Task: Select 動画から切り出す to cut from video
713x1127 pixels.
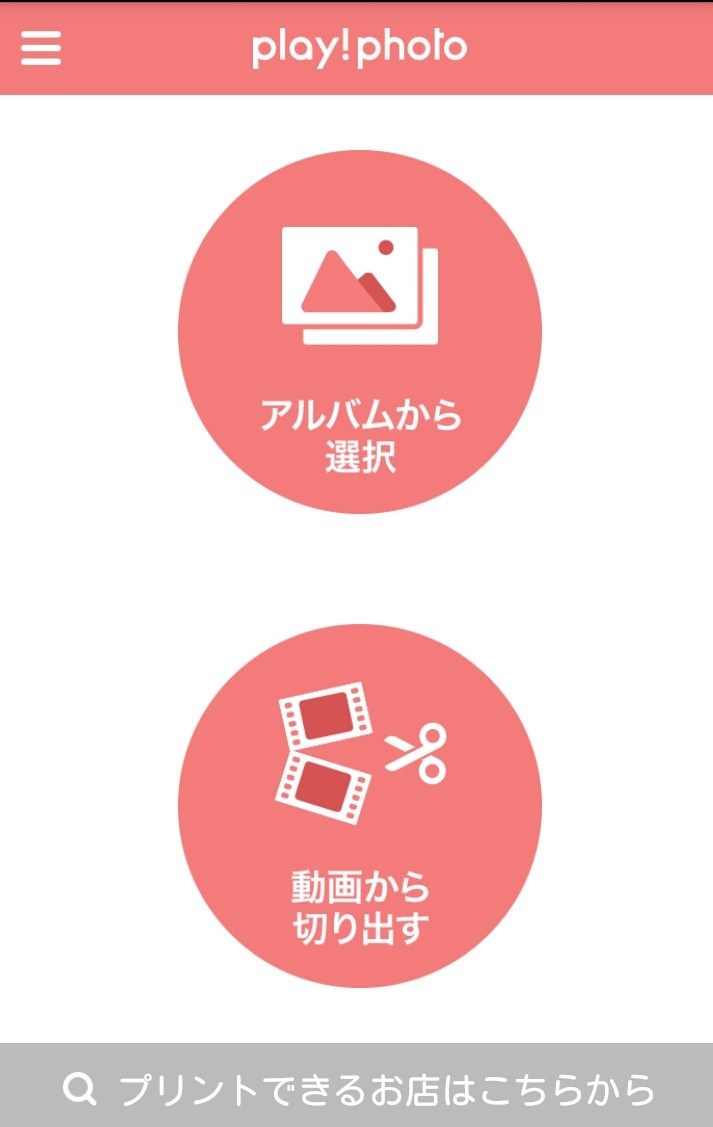Action: (x=359, y=806)
